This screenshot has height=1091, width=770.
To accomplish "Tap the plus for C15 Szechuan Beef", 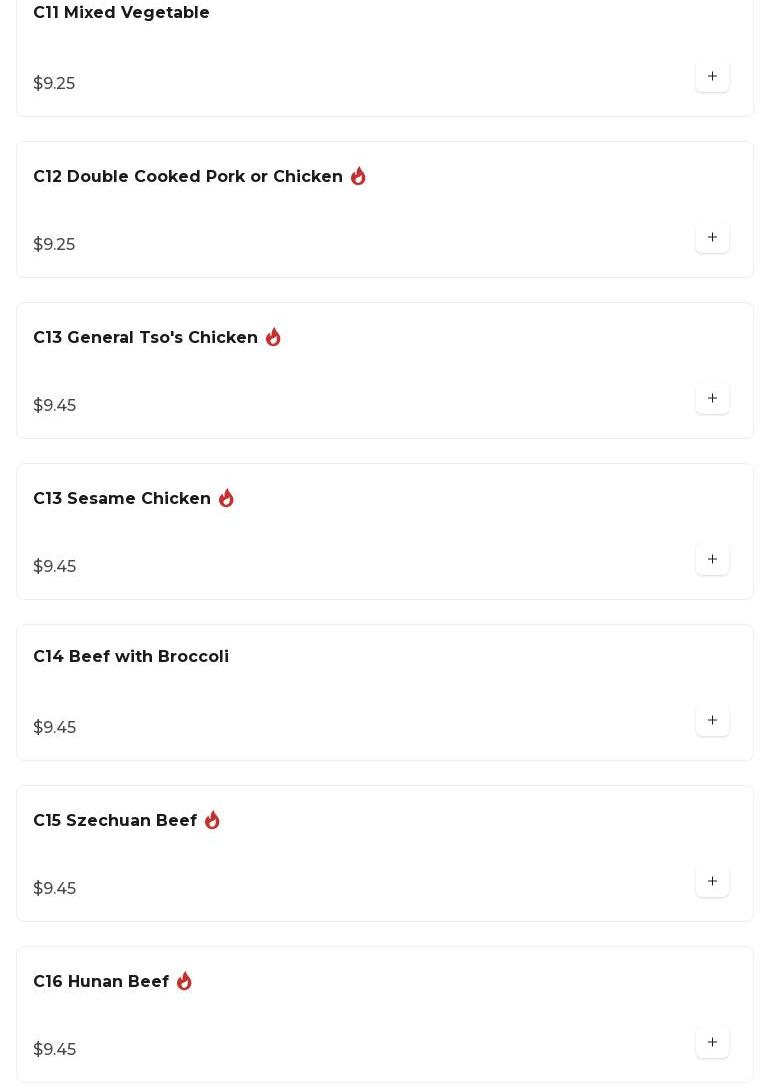I will (712, 882).
